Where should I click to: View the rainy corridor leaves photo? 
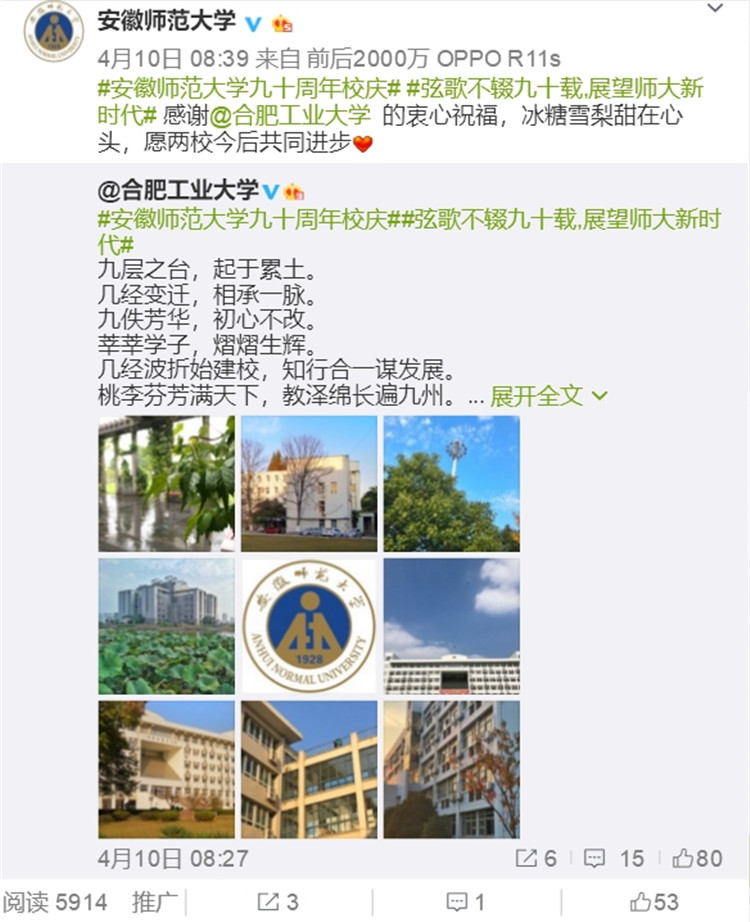[x=167, y=484]
